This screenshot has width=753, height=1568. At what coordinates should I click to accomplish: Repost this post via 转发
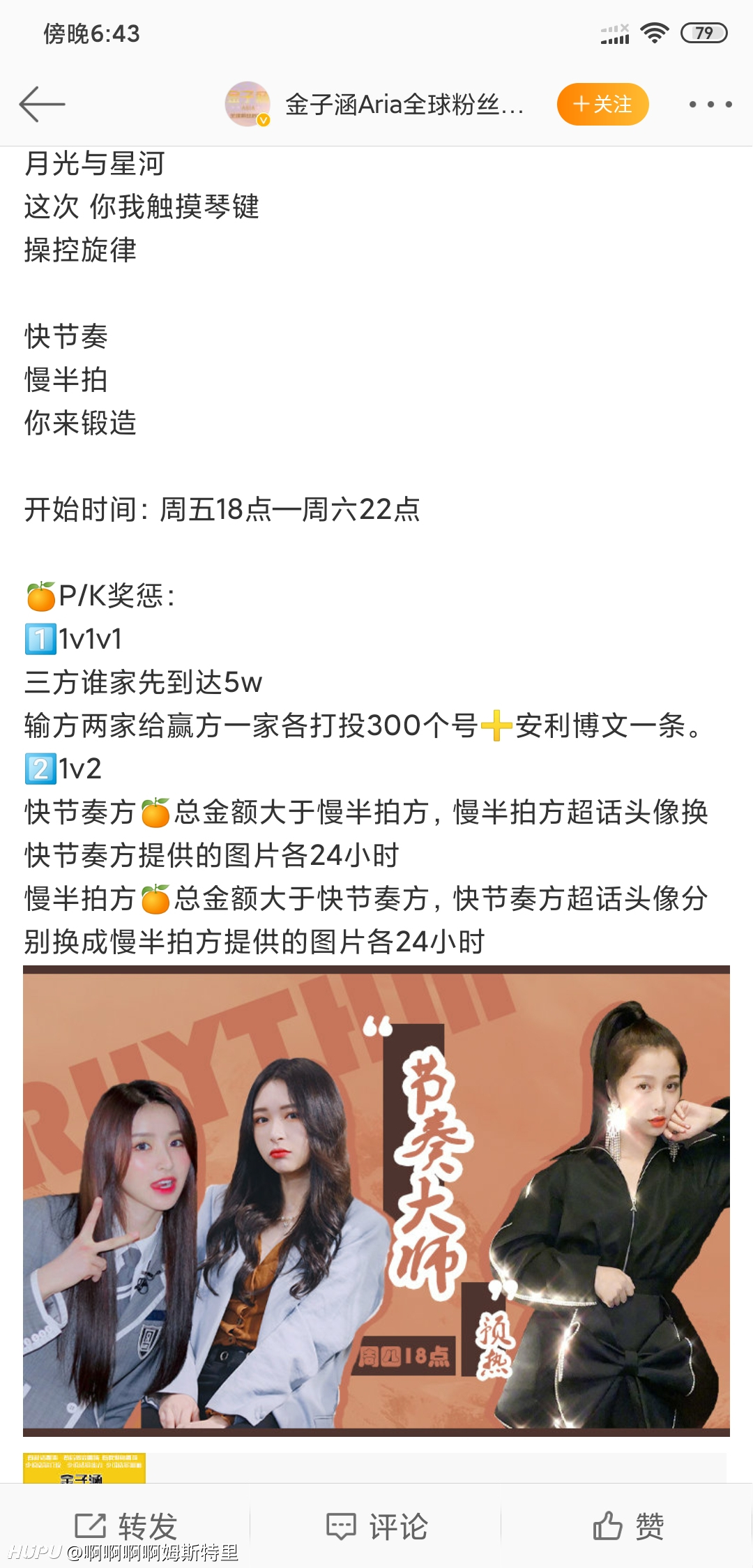point(126,1526)
